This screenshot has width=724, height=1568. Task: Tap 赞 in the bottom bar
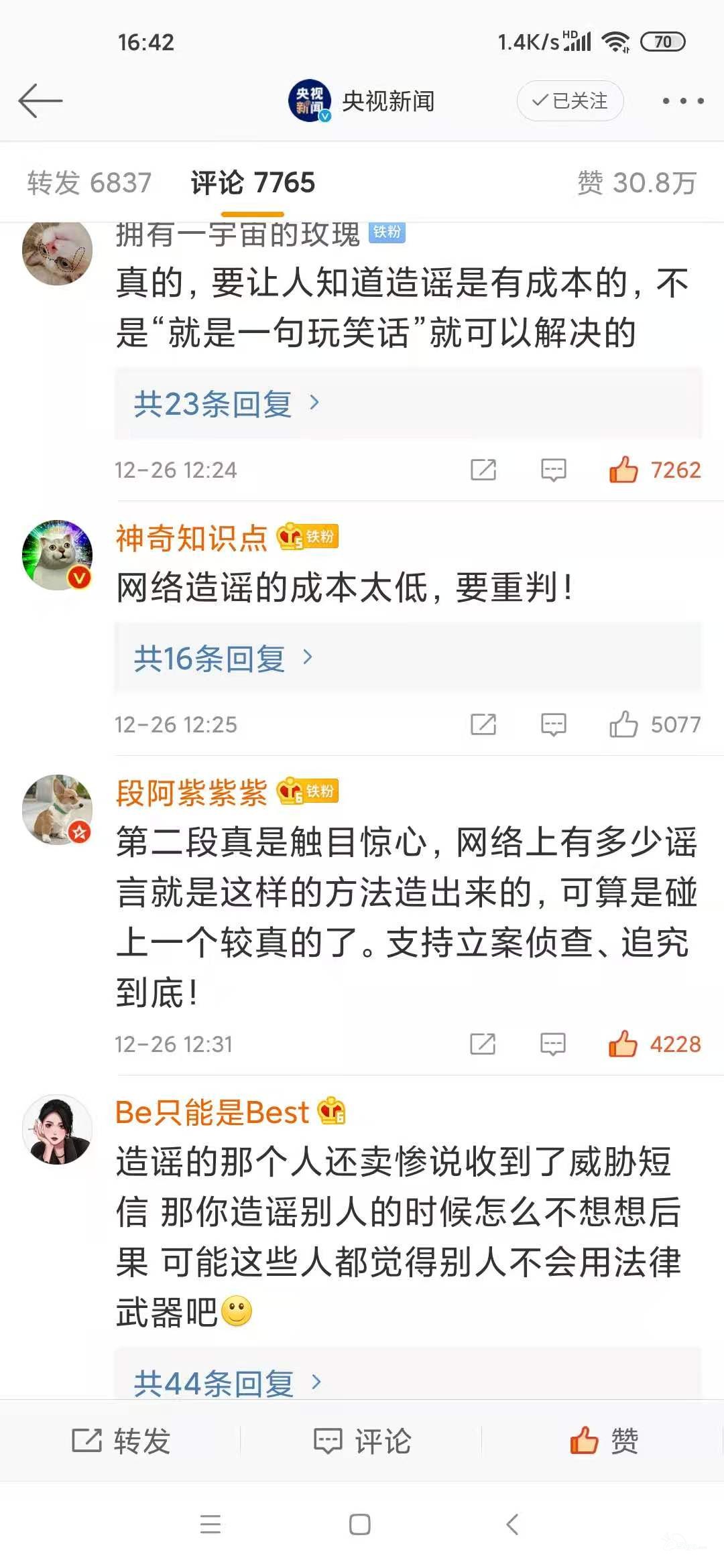coord(603,1441)
